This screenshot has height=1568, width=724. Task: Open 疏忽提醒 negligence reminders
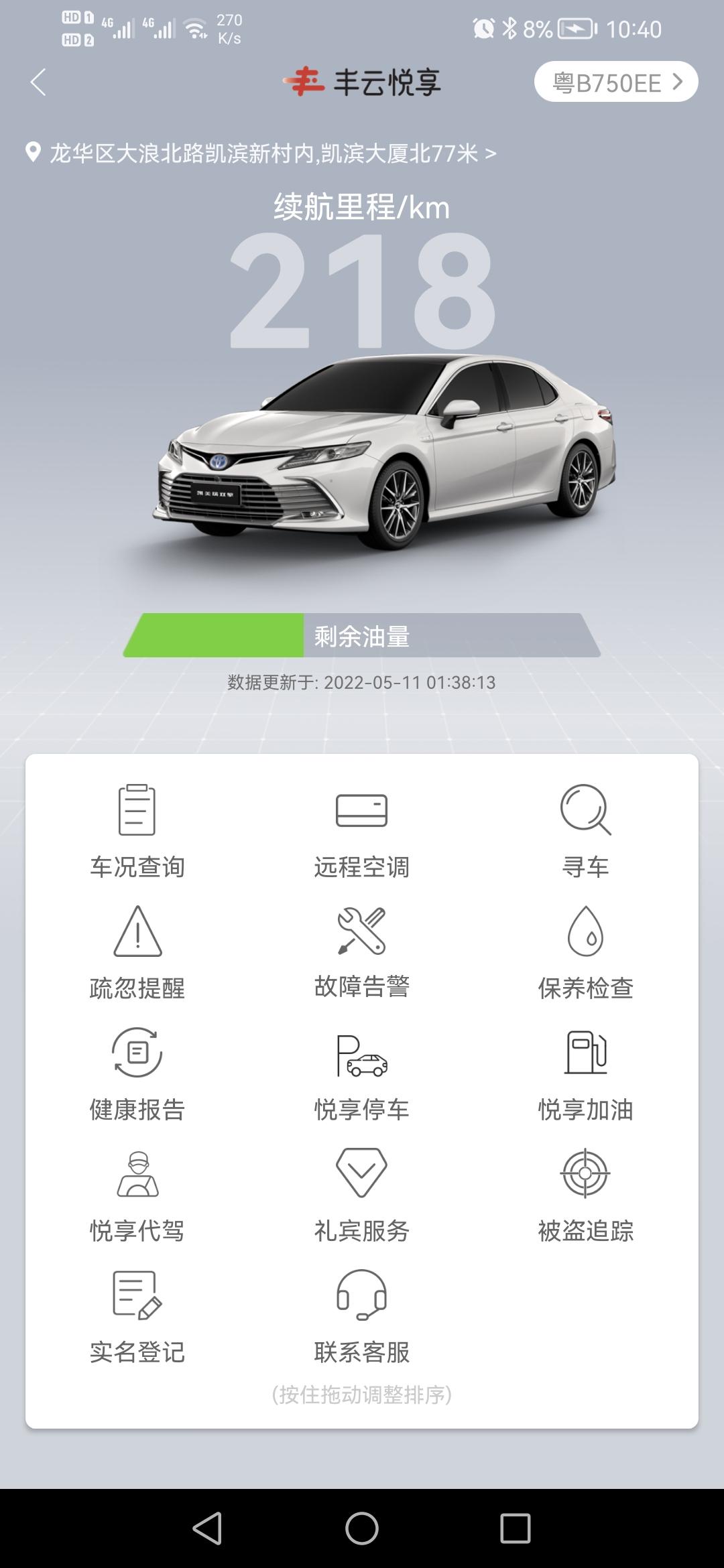(137, 952)
